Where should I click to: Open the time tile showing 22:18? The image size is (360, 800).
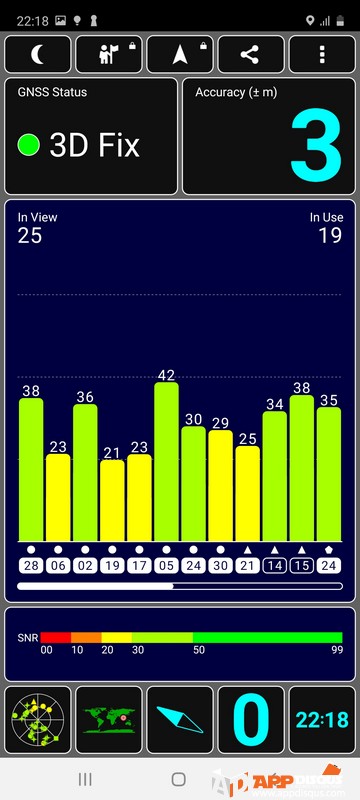pos(322,720)
